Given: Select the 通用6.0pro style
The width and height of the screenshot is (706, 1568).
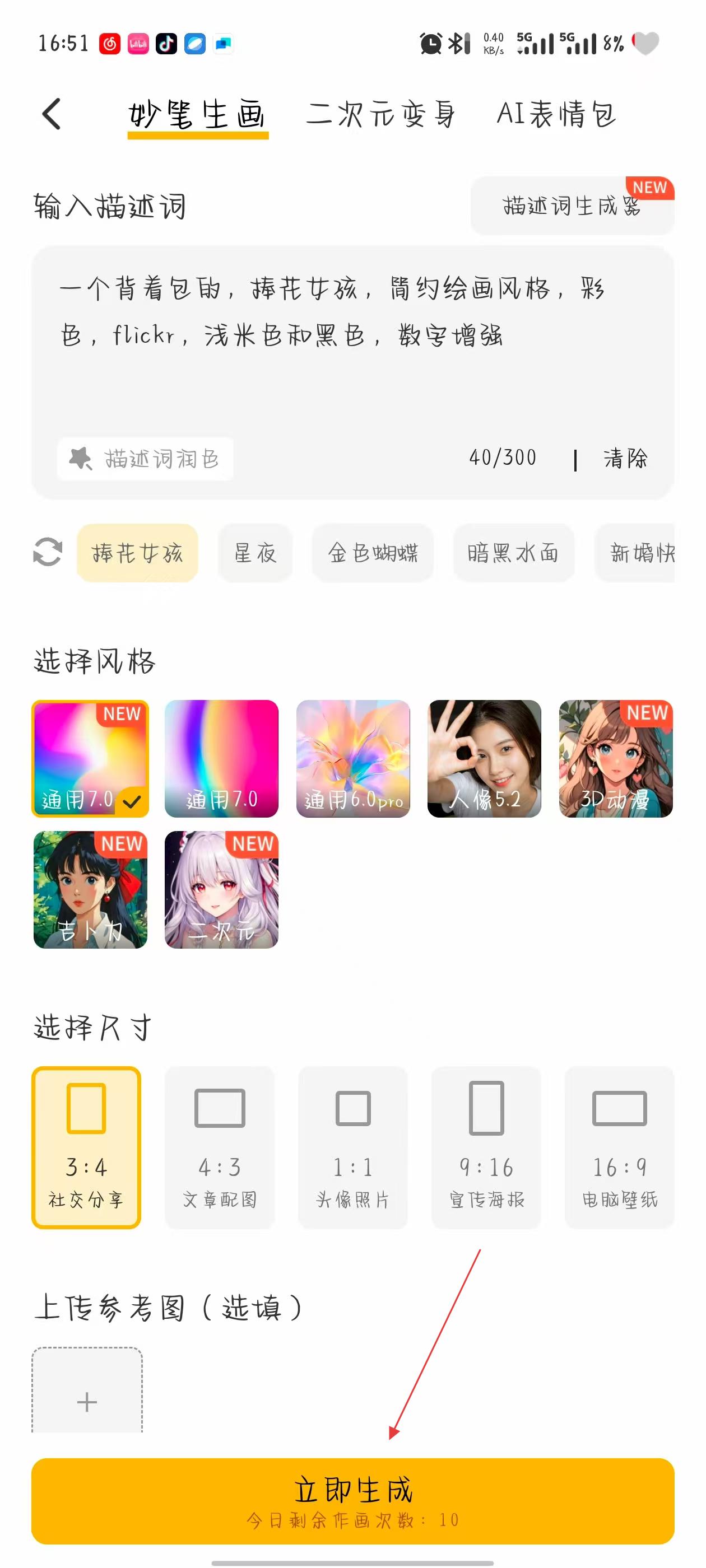Looking at the screenshot, I should tap(354, 758).
